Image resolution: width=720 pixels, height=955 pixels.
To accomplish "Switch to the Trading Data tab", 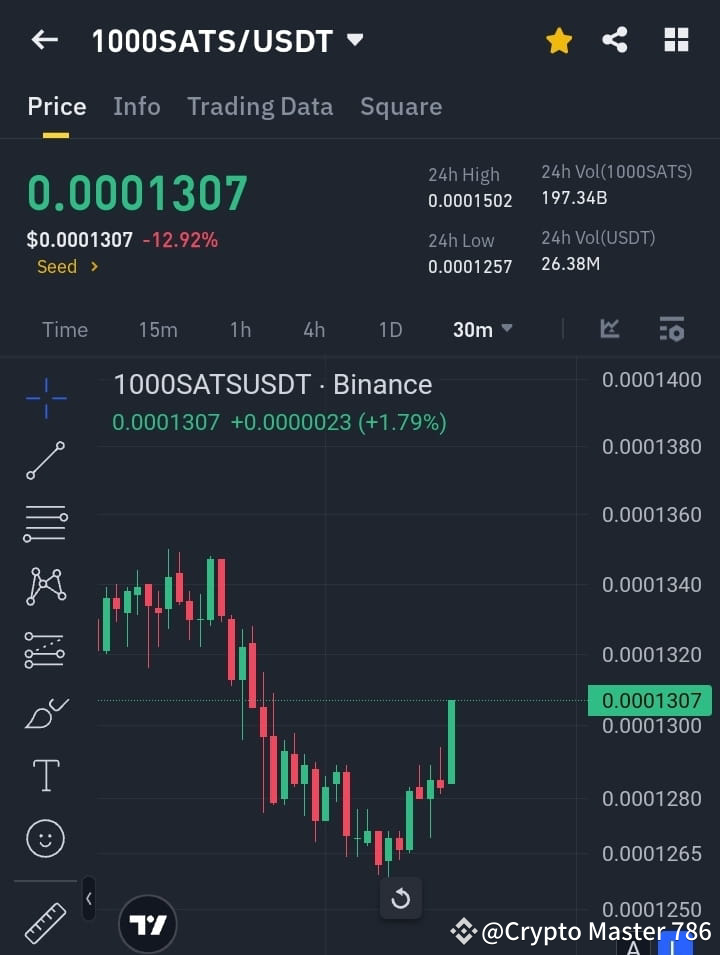I will coord(260,106).
